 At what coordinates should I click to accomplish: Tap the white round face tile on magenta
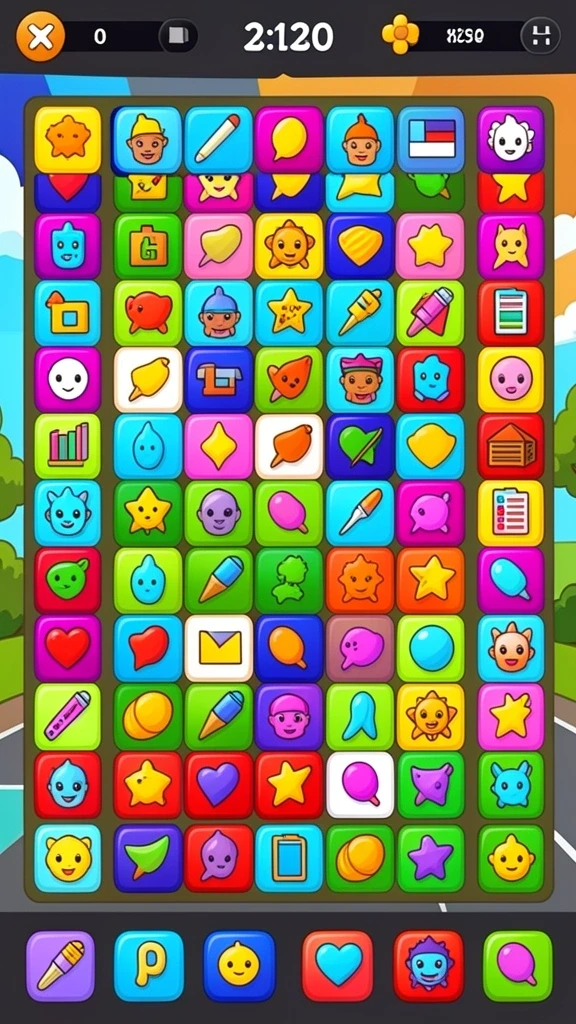[x=68, y=379]
